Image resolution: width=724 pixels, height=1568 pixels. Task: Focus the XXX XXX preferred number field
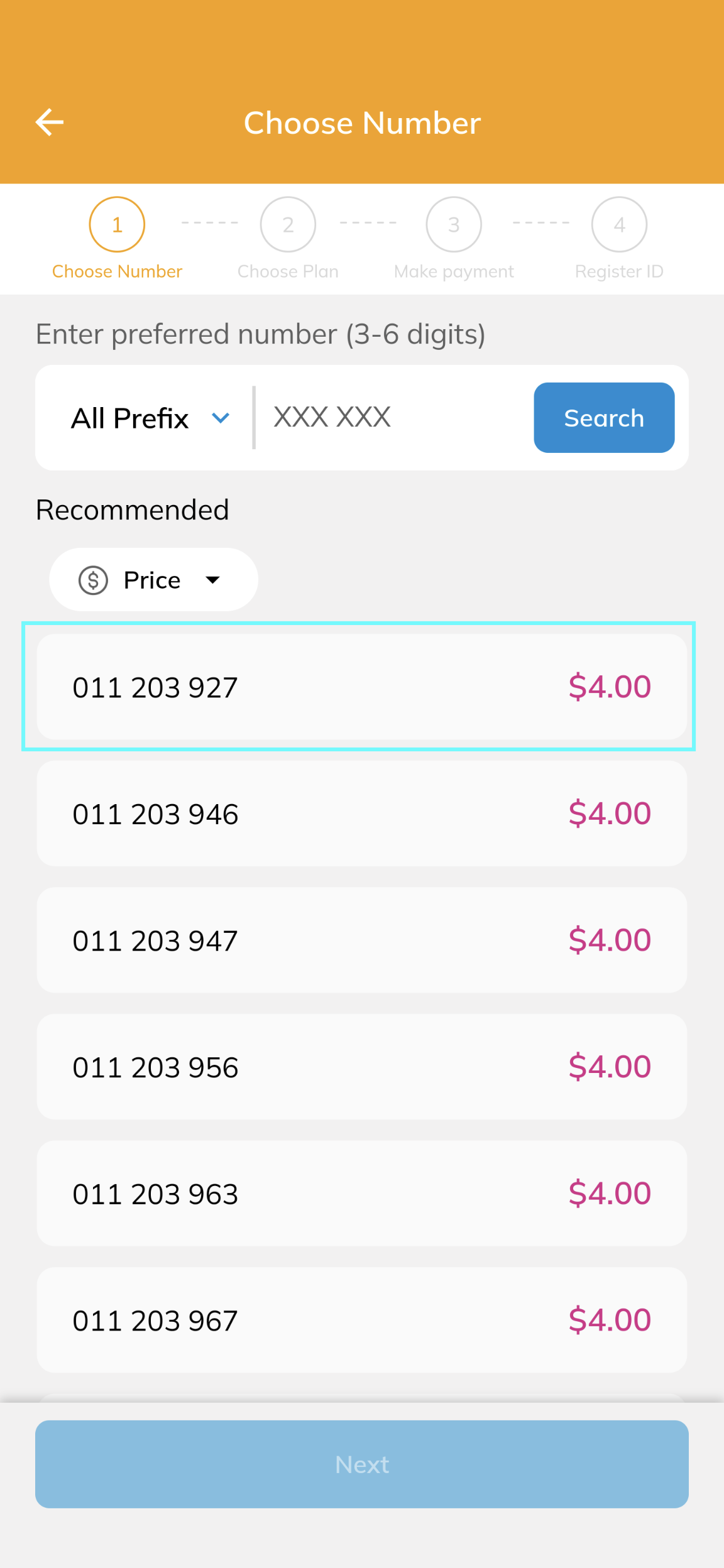click(x=393, y=418)
